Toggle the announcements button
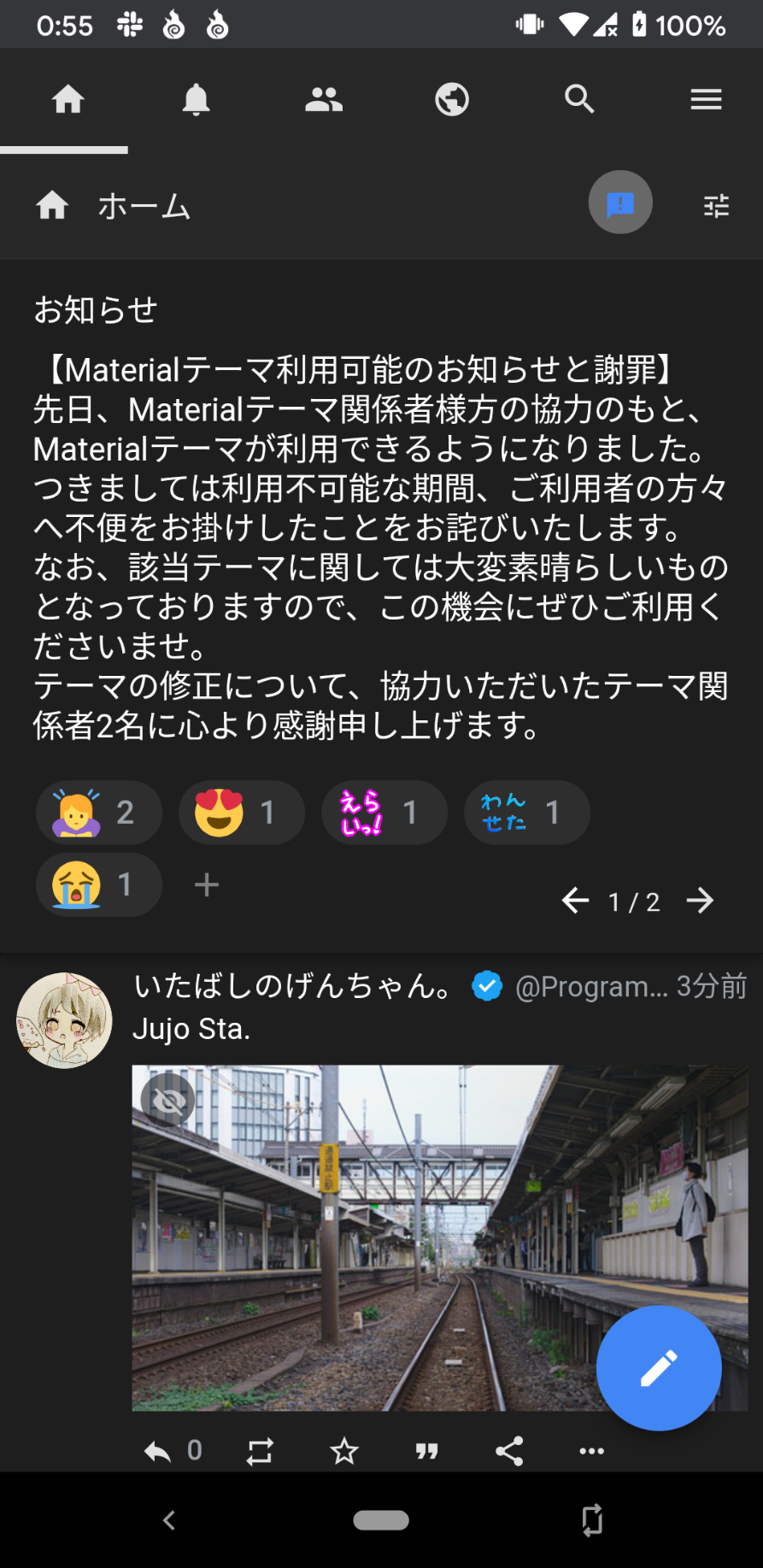Screen dimensions: 763x1568 pyautogui.click(x=620, y=203)
